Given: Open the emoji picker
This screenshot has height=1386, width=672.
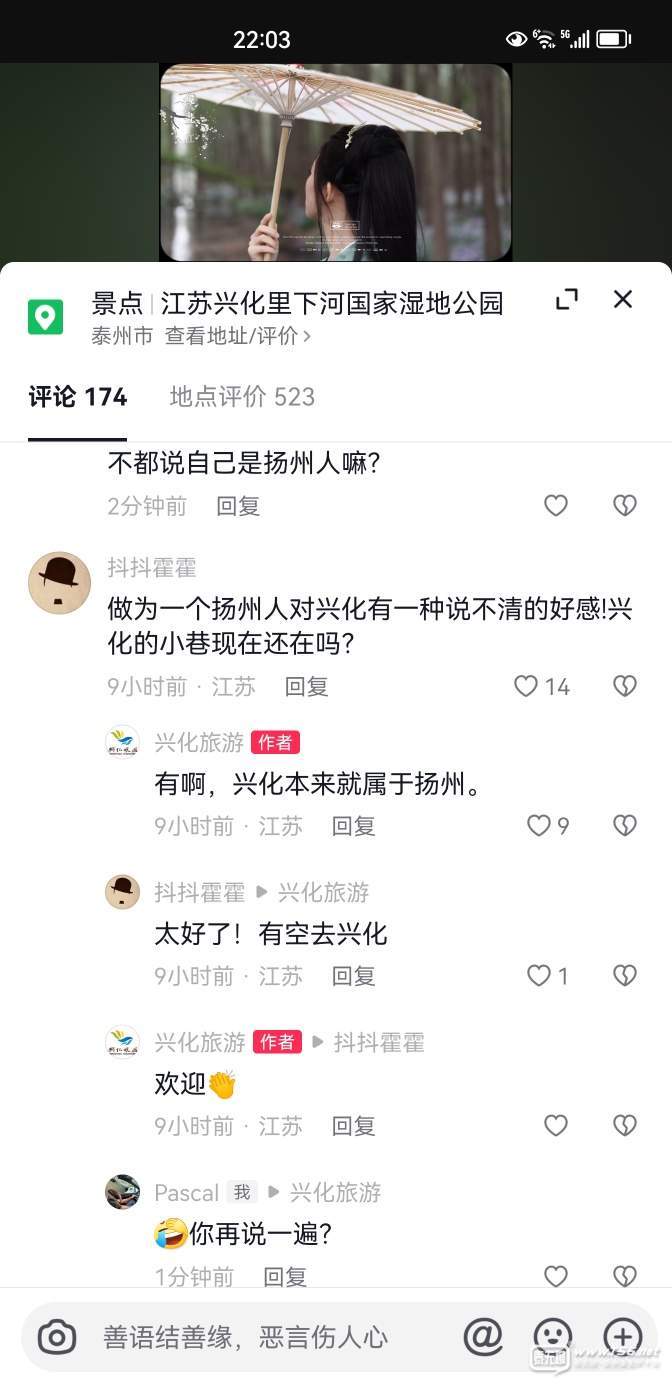Looking at the screenshot, I should coord(552,1336).
